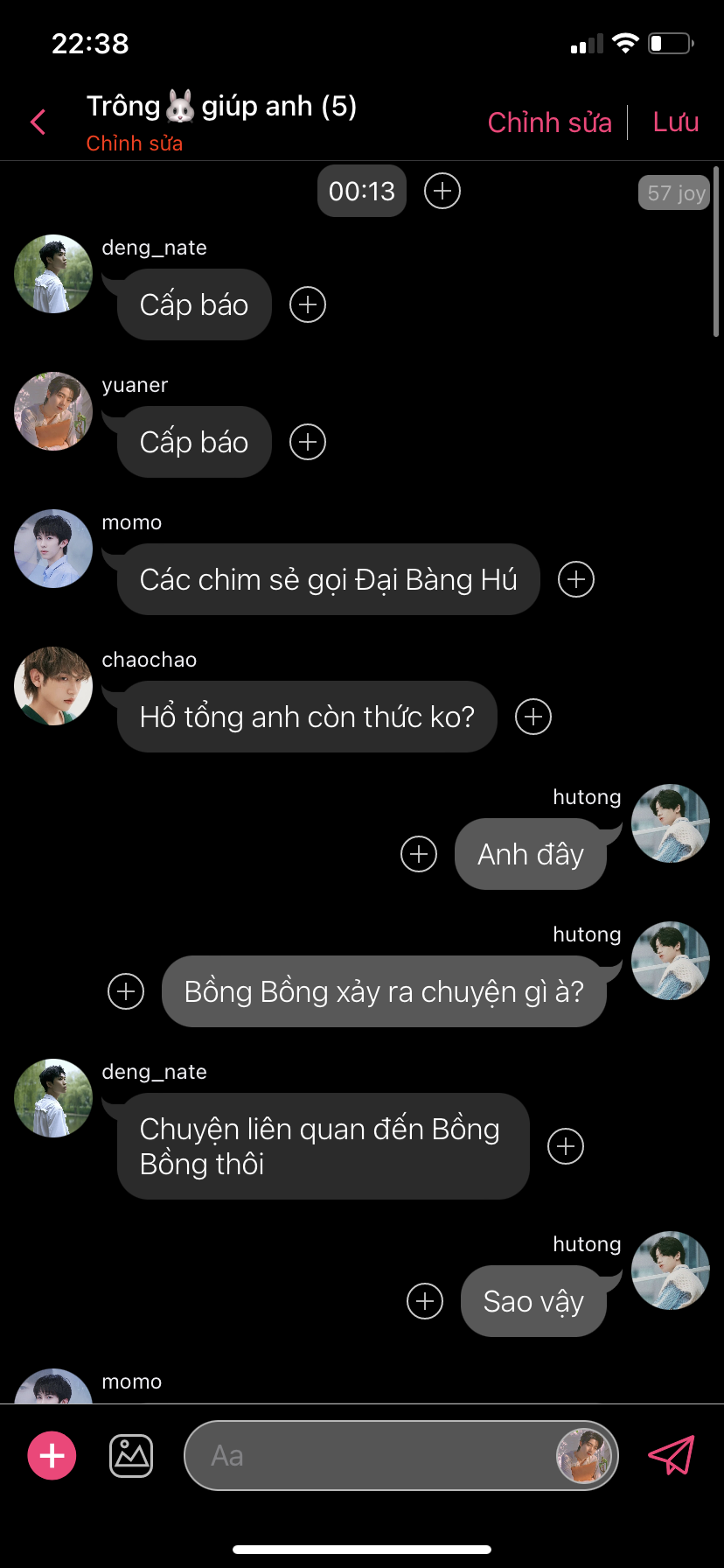
Task: Go back using the pink arrow
Action: point(38,122)
